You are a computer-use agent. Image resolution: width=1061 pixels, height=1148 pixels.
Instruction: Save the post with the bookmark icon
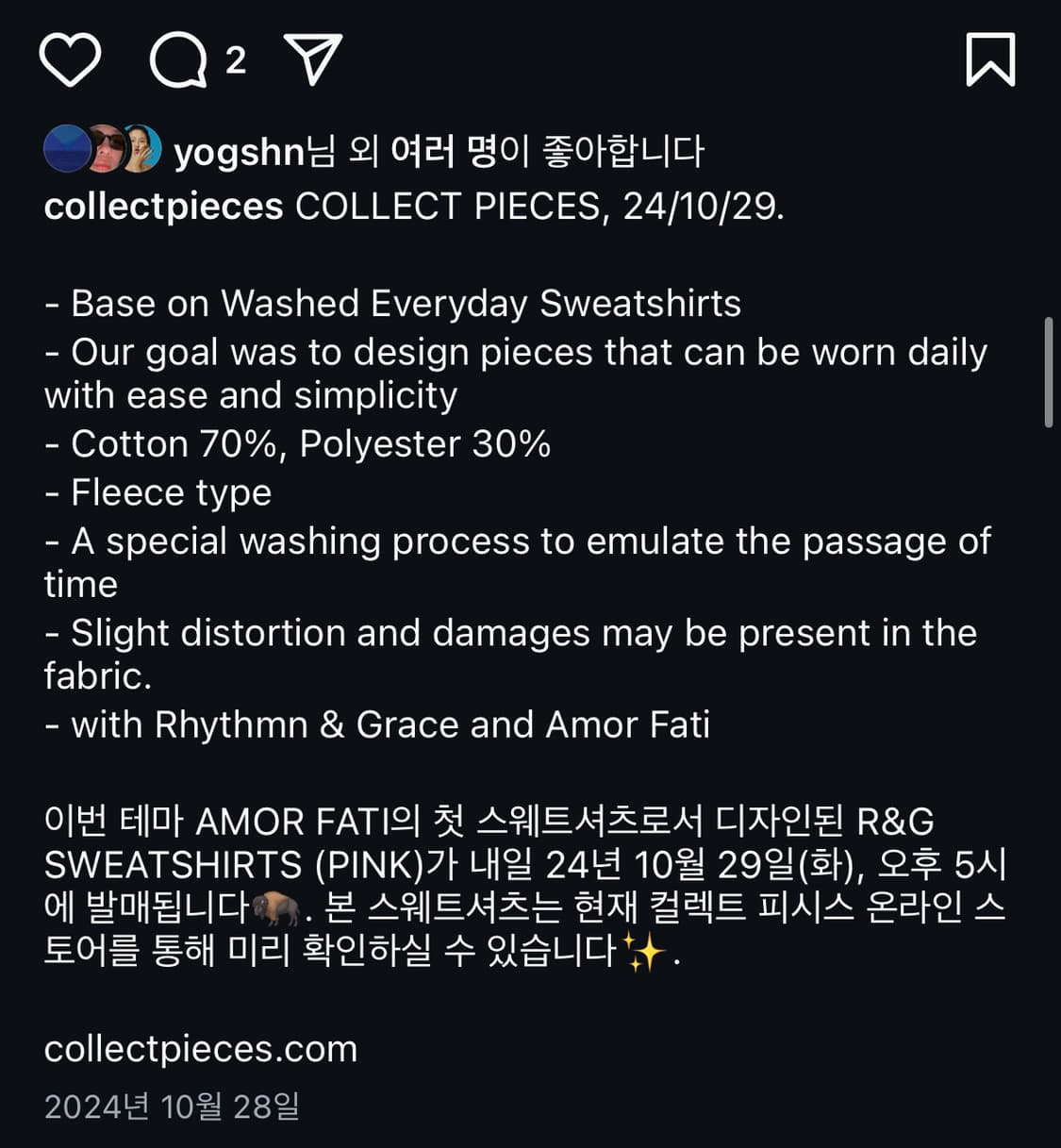[990, 58]
